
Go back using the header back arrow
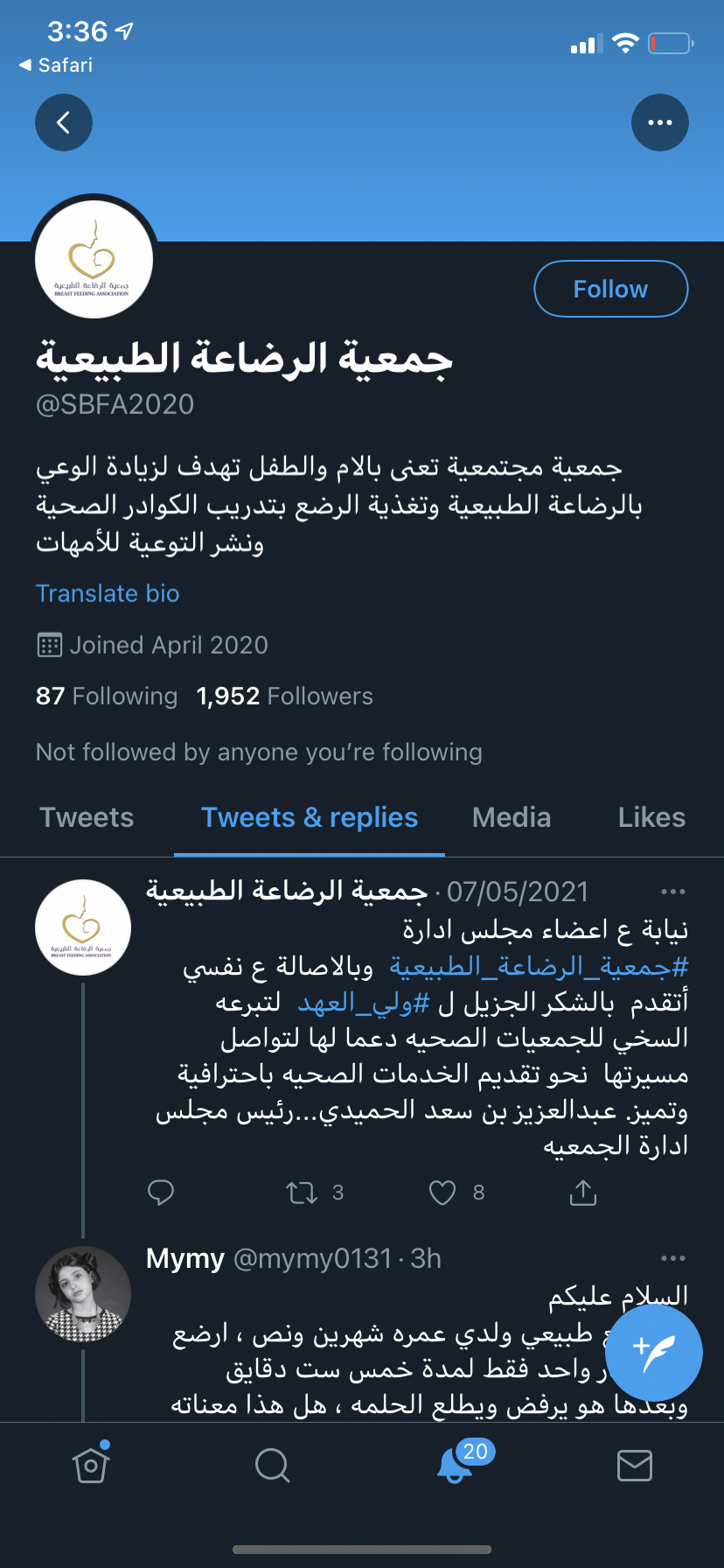pyautogui.click(x=64, y=122)
